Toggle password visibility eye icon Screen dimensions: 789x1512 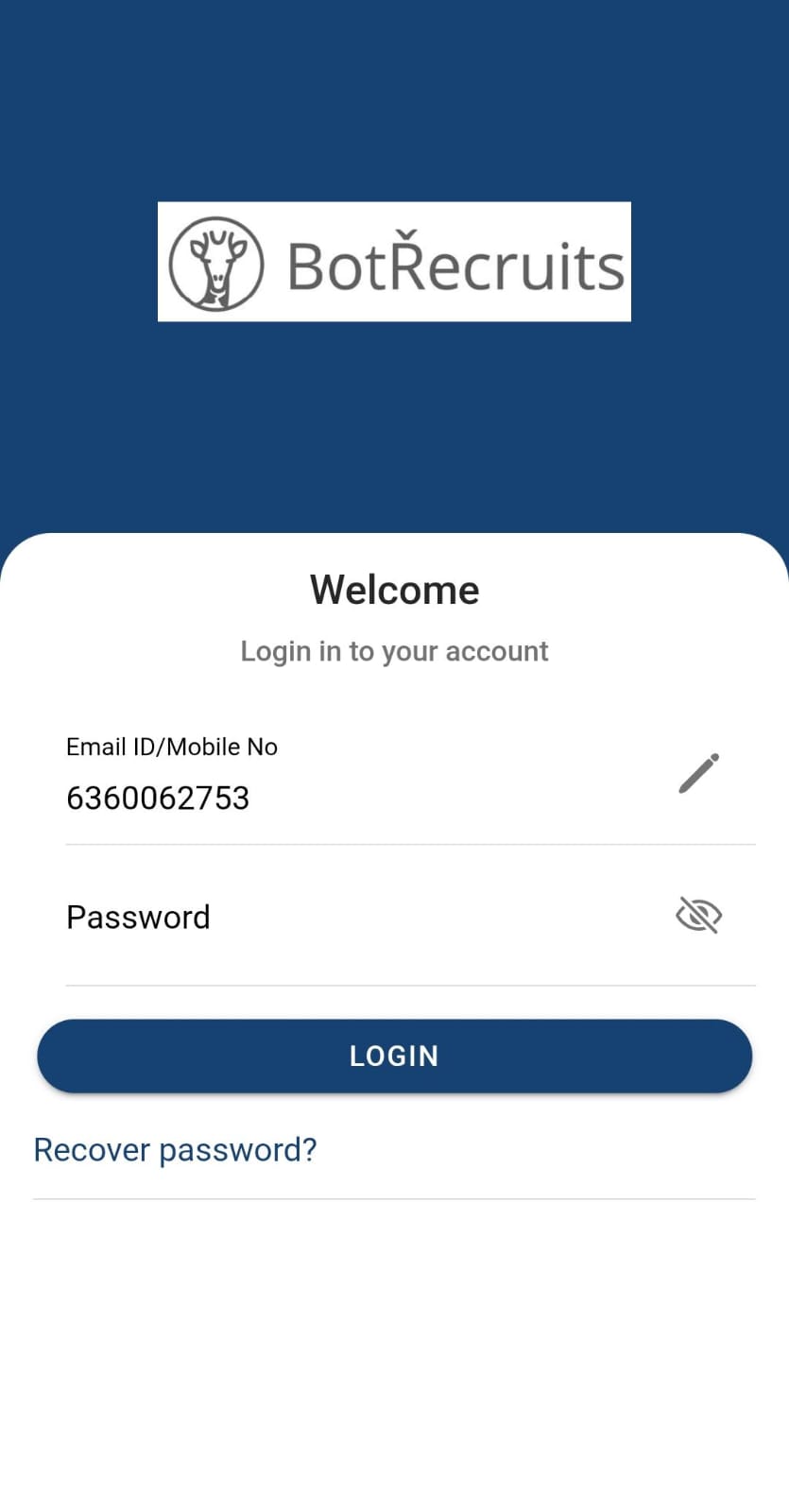tap(698, 915)
